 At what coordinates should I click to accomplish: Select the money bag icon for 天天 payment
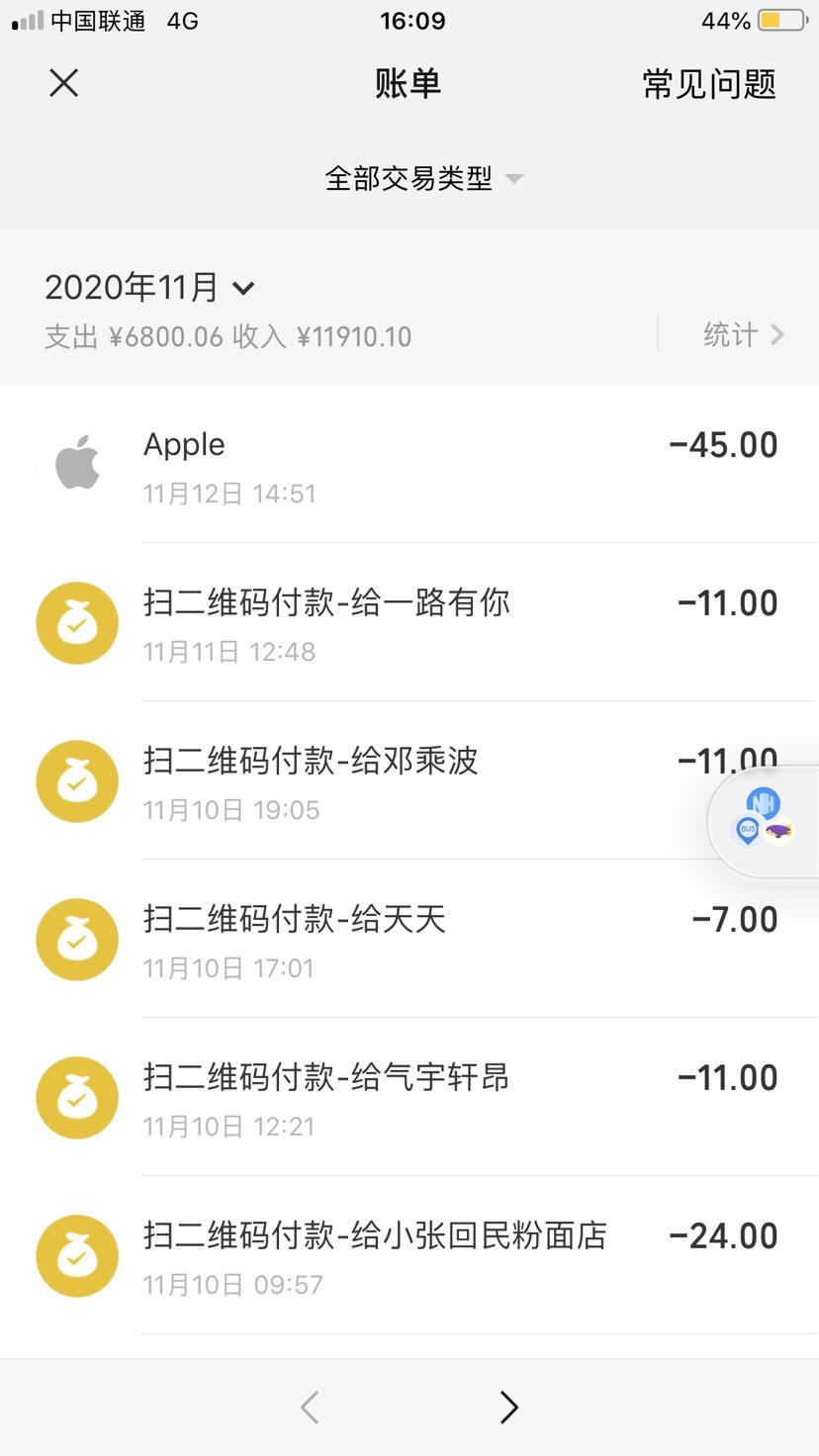[76, 940]
